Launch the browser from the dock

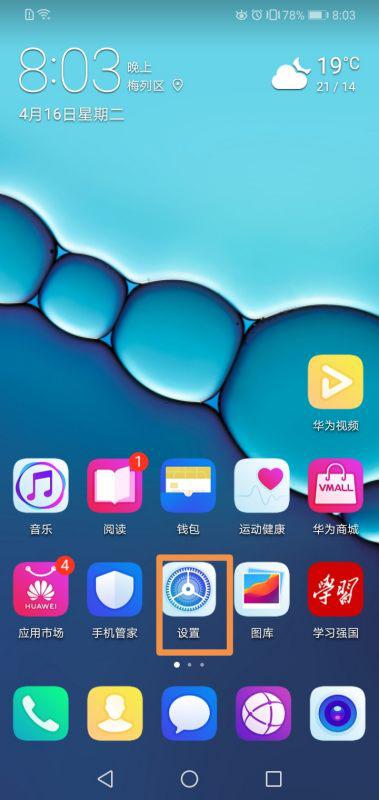263,713
